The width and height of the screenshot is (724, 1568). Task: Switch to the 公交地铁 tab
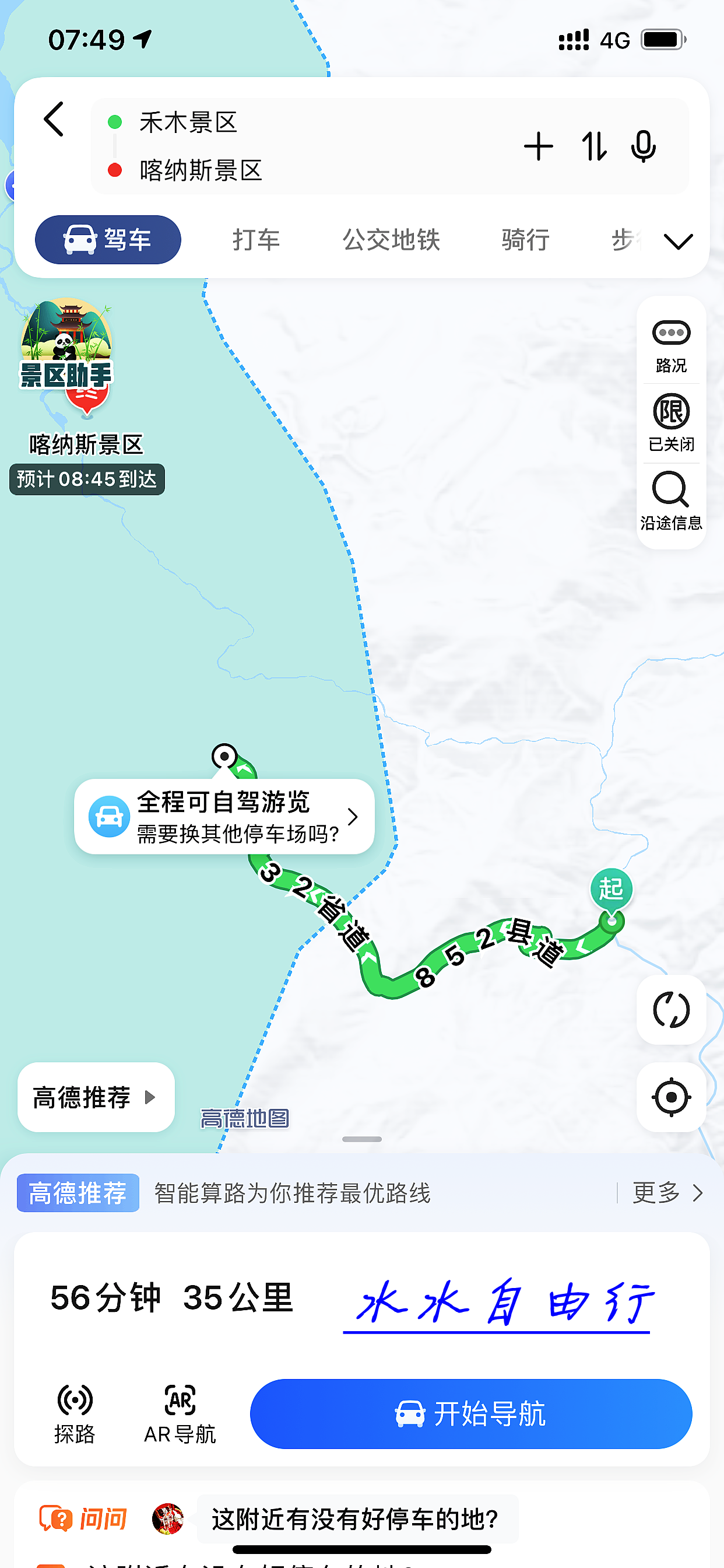pyautogui.click(x=391, y=240)
